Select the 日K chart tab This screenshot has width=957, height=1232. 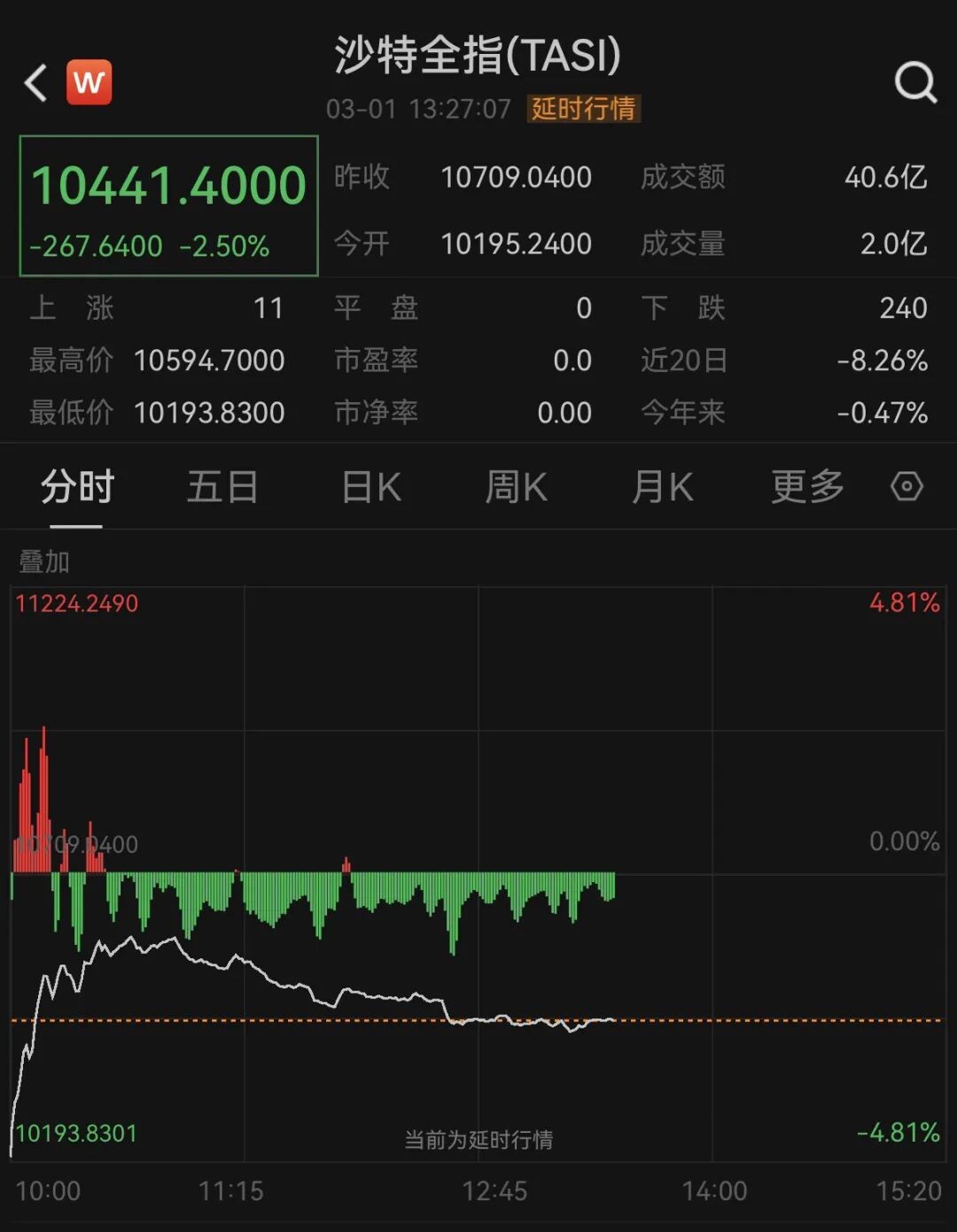point(371,487)
